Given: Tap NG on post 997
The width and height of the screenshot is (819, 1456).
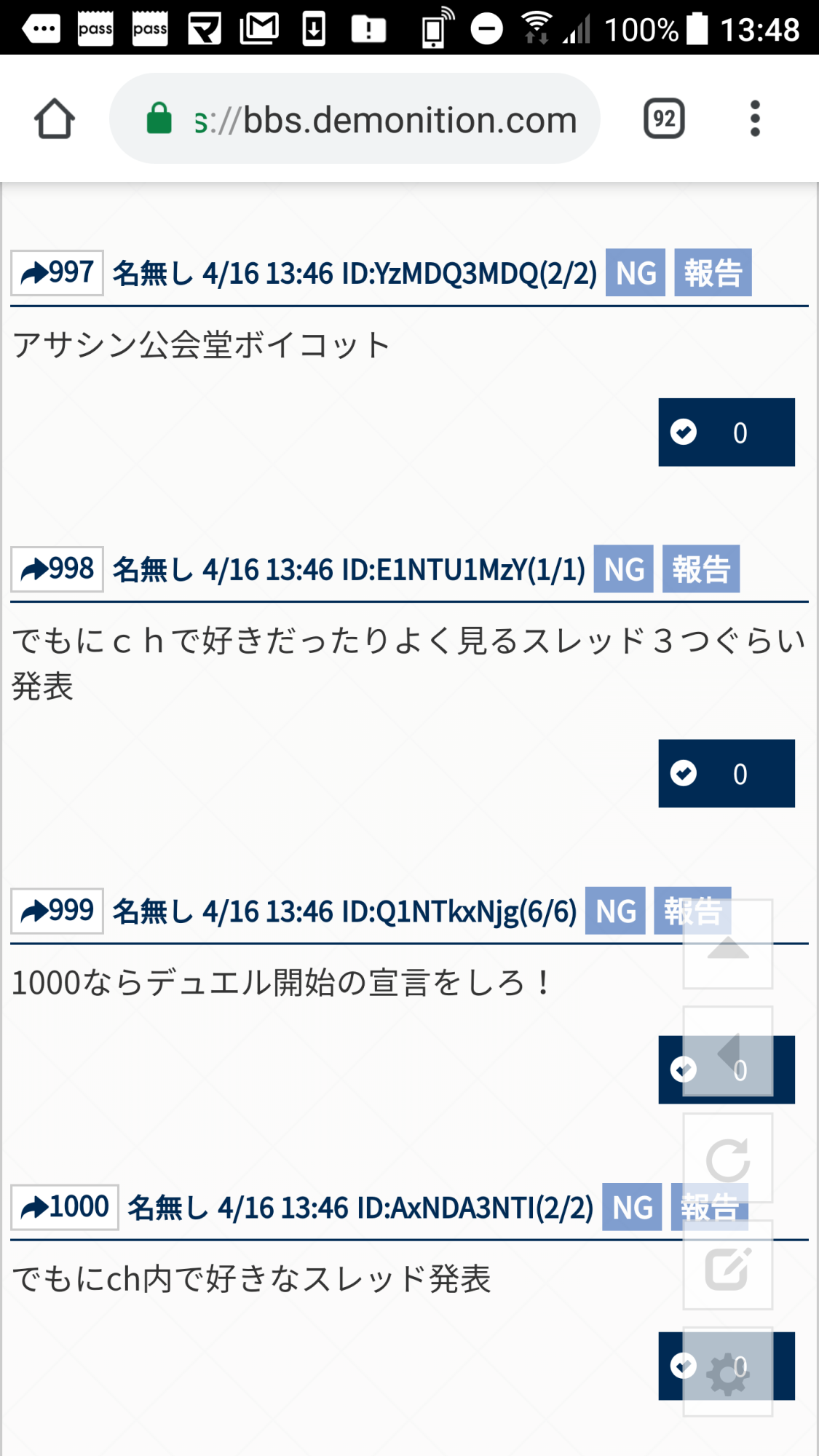Looking at the screenshot, I should click(636, 273).
